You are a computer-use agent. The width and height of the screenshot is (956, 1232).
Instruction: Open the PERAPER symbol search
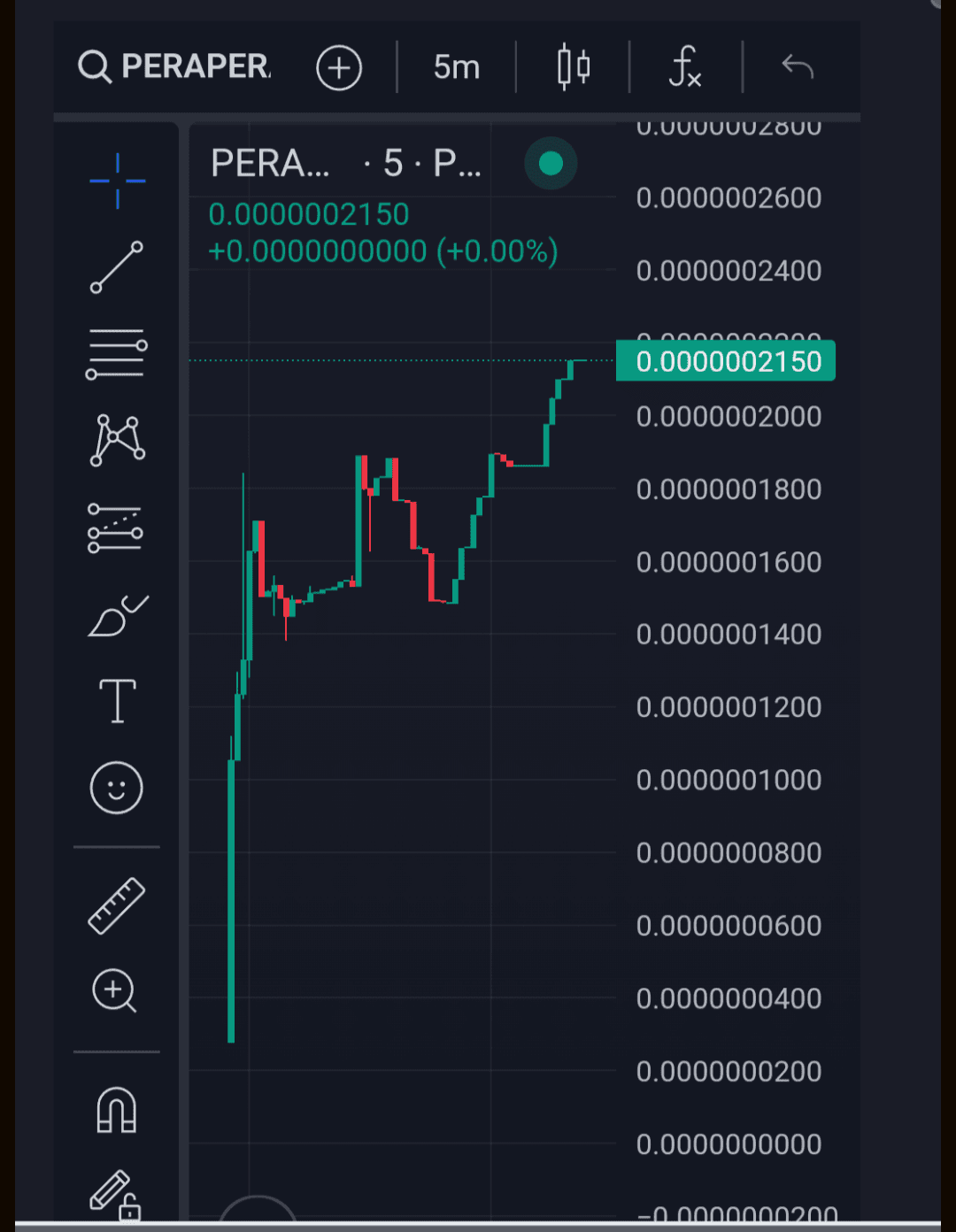175,66
